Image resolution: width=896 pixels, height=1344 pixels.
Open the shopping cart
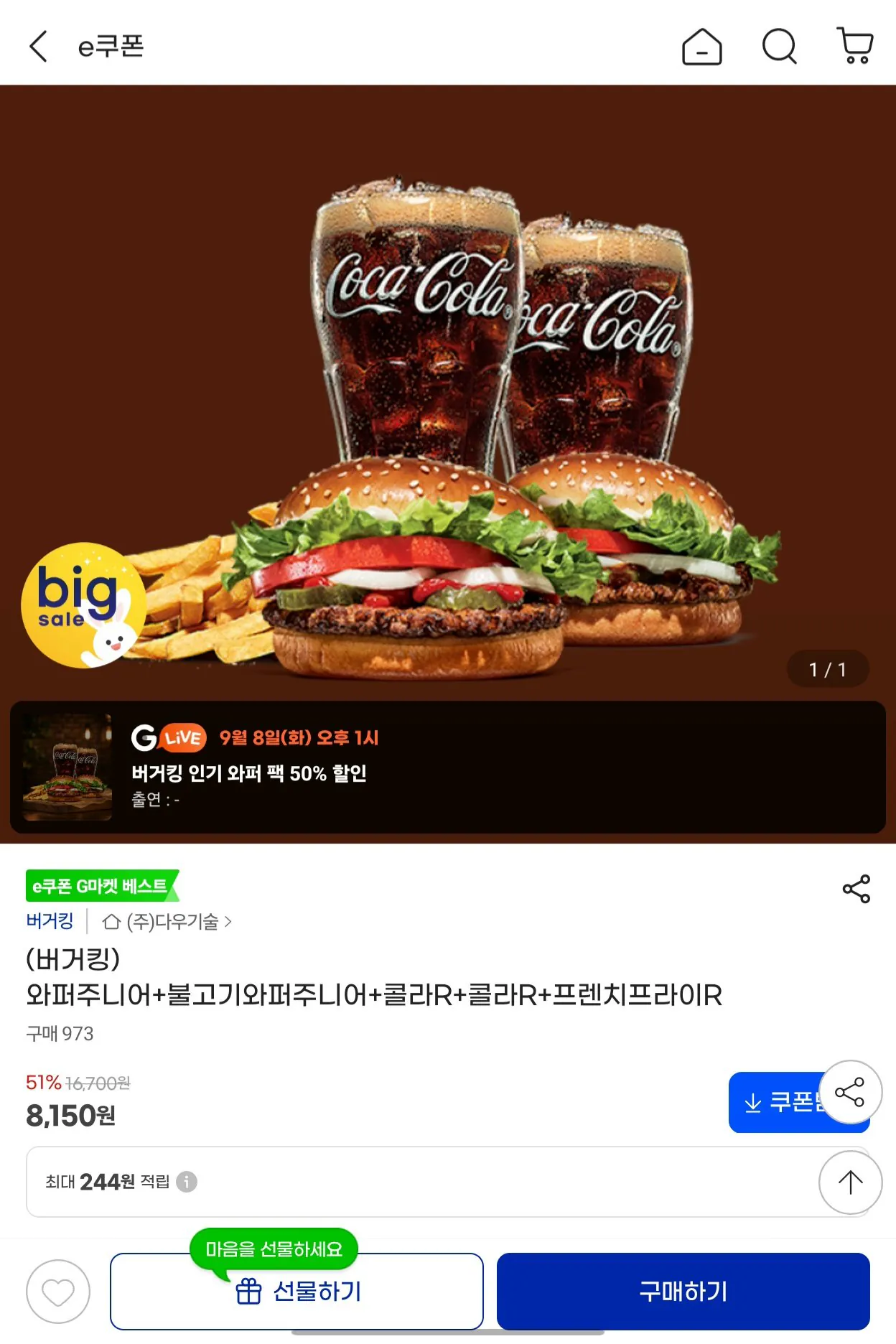855,46
